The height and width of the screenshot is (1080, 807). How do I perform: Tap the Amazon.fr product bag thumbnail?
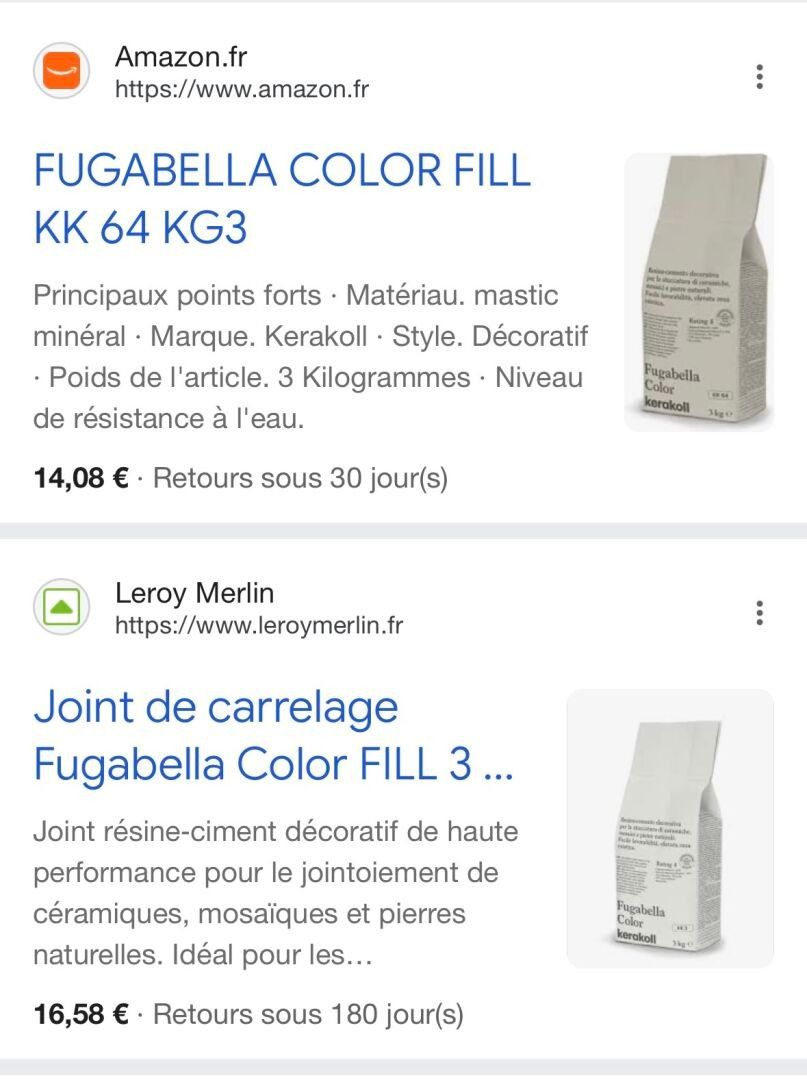(x=698, y=292)
